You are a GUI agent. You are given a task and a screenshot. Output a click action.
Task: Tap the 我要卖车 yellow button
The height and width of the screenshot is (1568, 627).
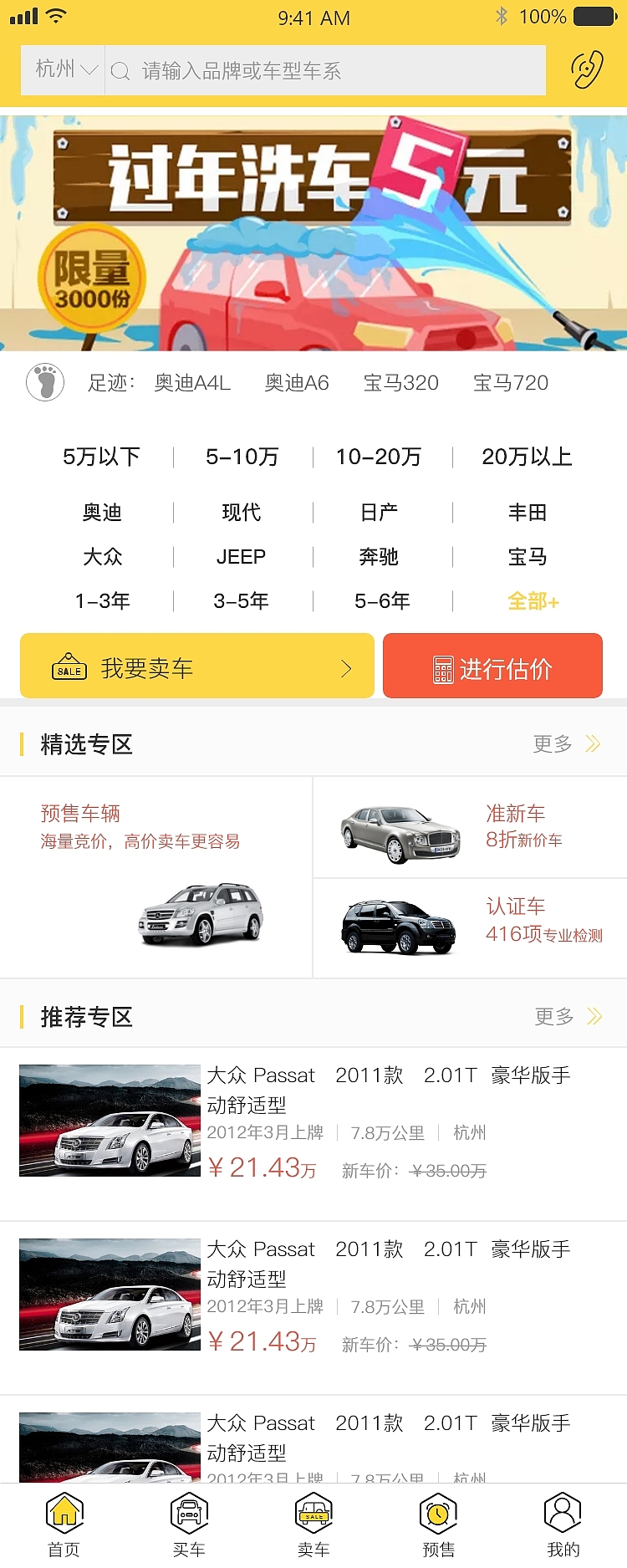tap(196, 666)
